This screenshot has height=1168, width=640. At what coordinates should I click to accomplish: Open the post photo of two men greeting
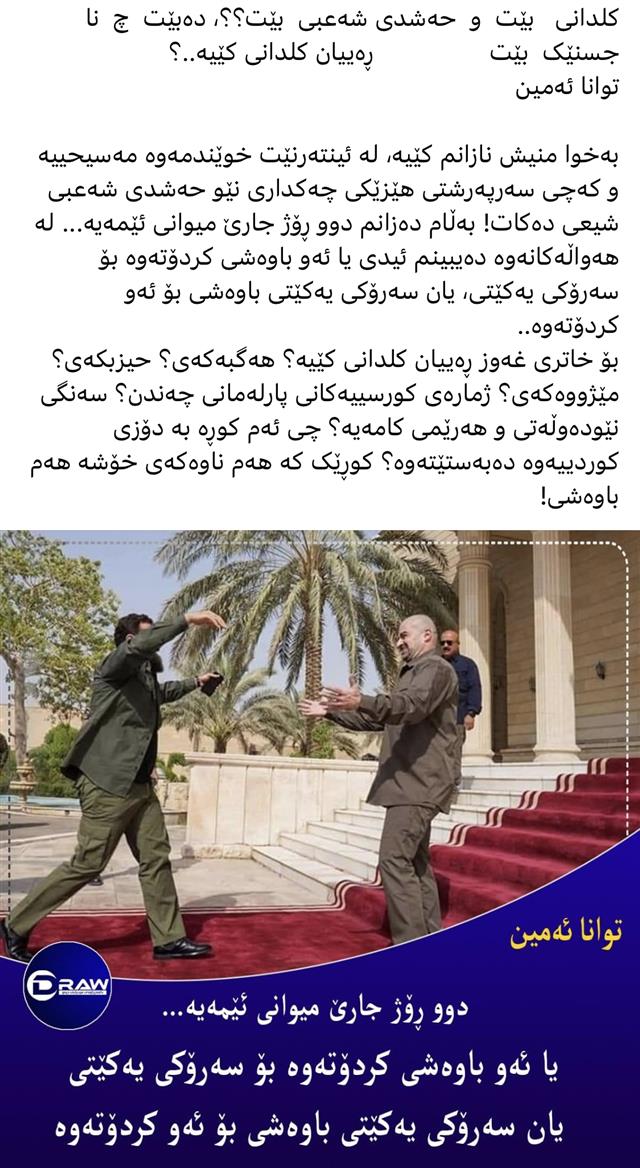(x=320, y=740)
